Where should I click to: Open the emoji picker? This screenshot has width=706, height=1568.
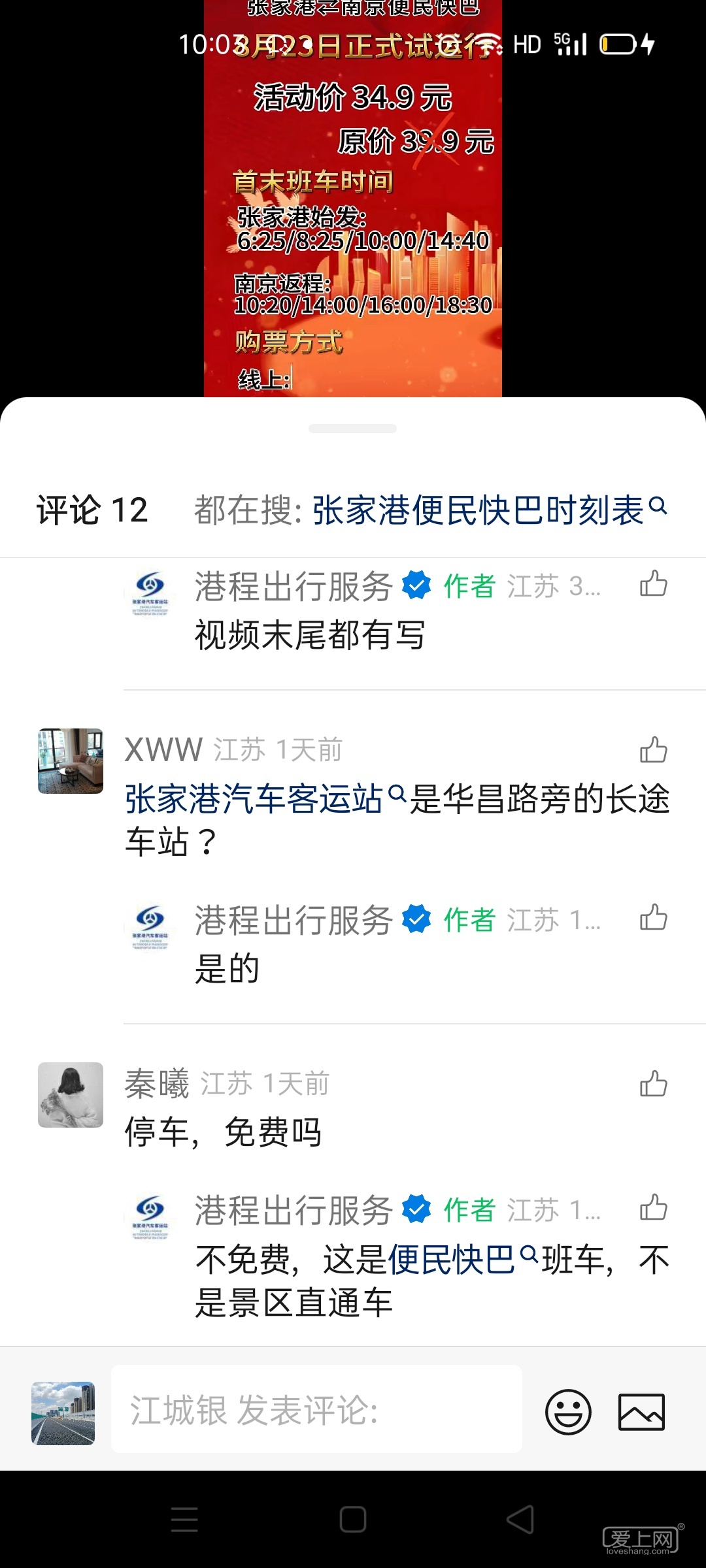click(x=568, y=1412)
